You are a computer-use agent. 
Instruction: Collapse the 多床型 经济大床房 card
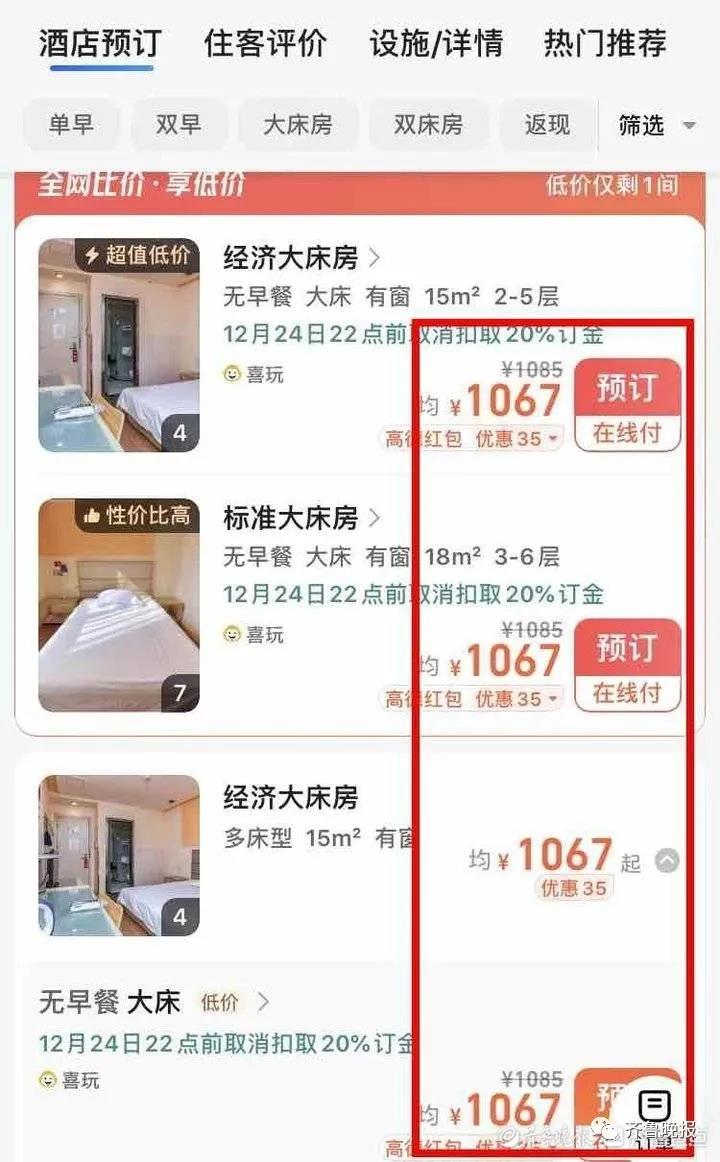click(667, 859)
